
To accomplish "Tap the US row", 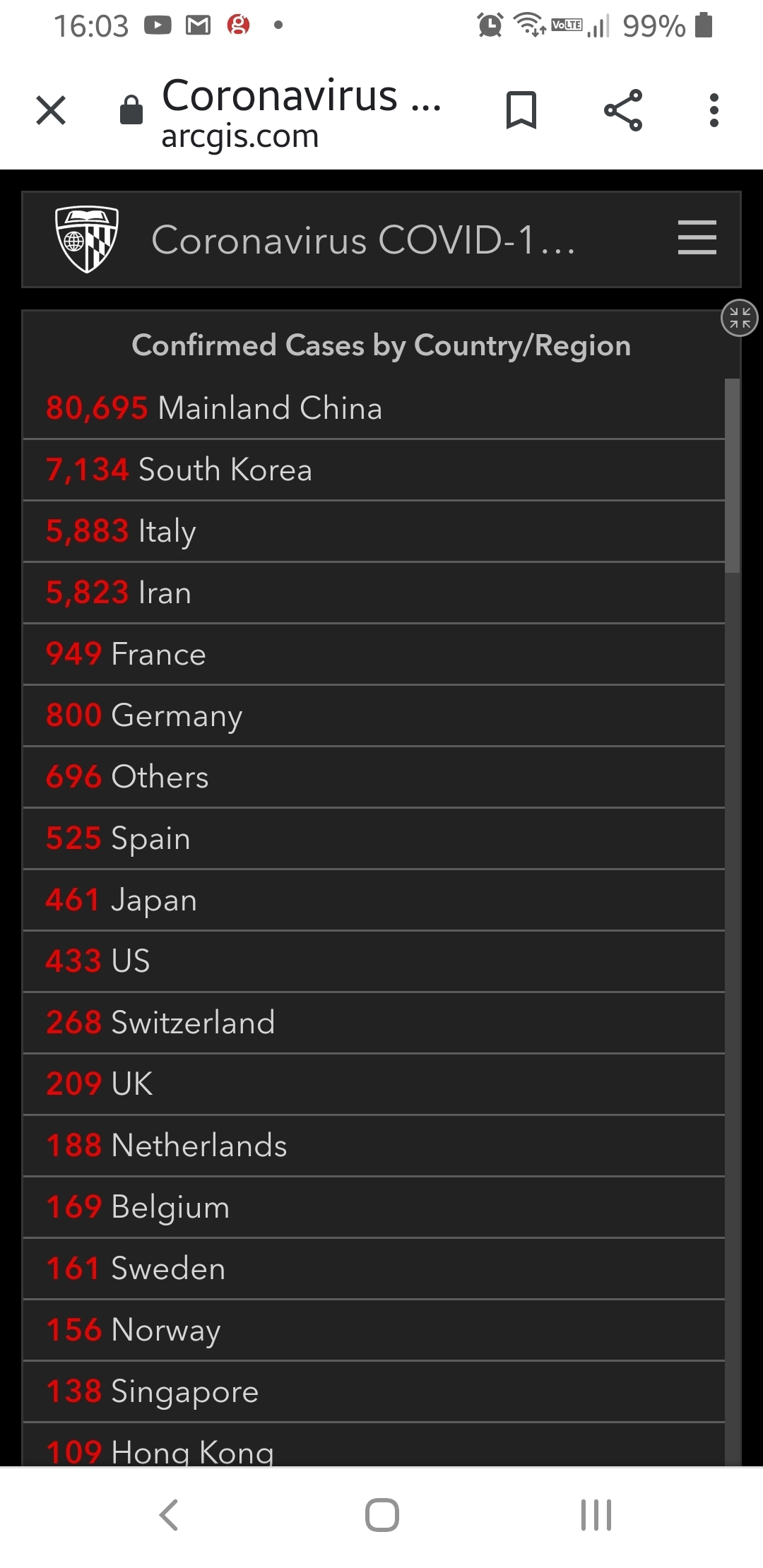I will pyautogui.click(x=374, y=961).
